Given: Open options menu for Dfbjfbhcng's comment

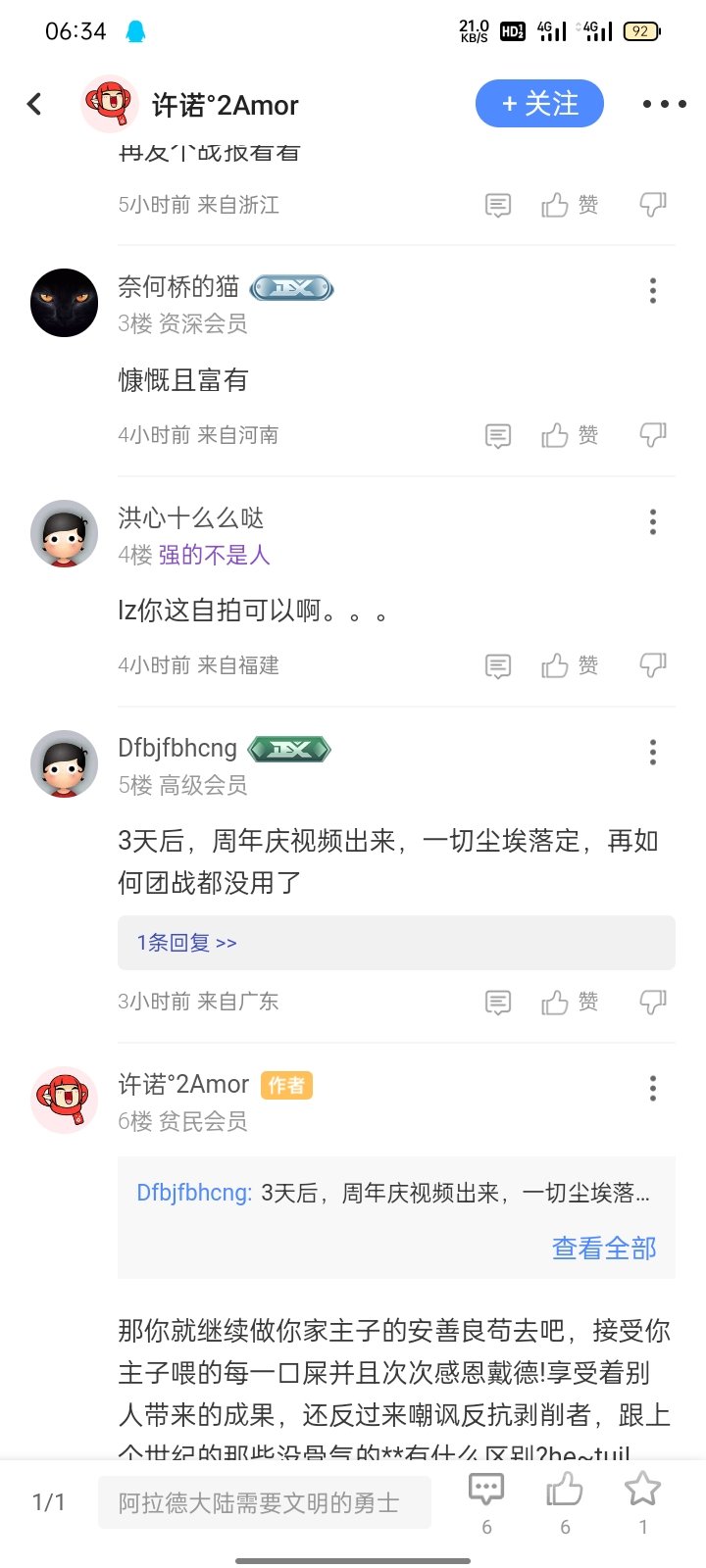Looking at the screenshot, I should pos(652,751).
